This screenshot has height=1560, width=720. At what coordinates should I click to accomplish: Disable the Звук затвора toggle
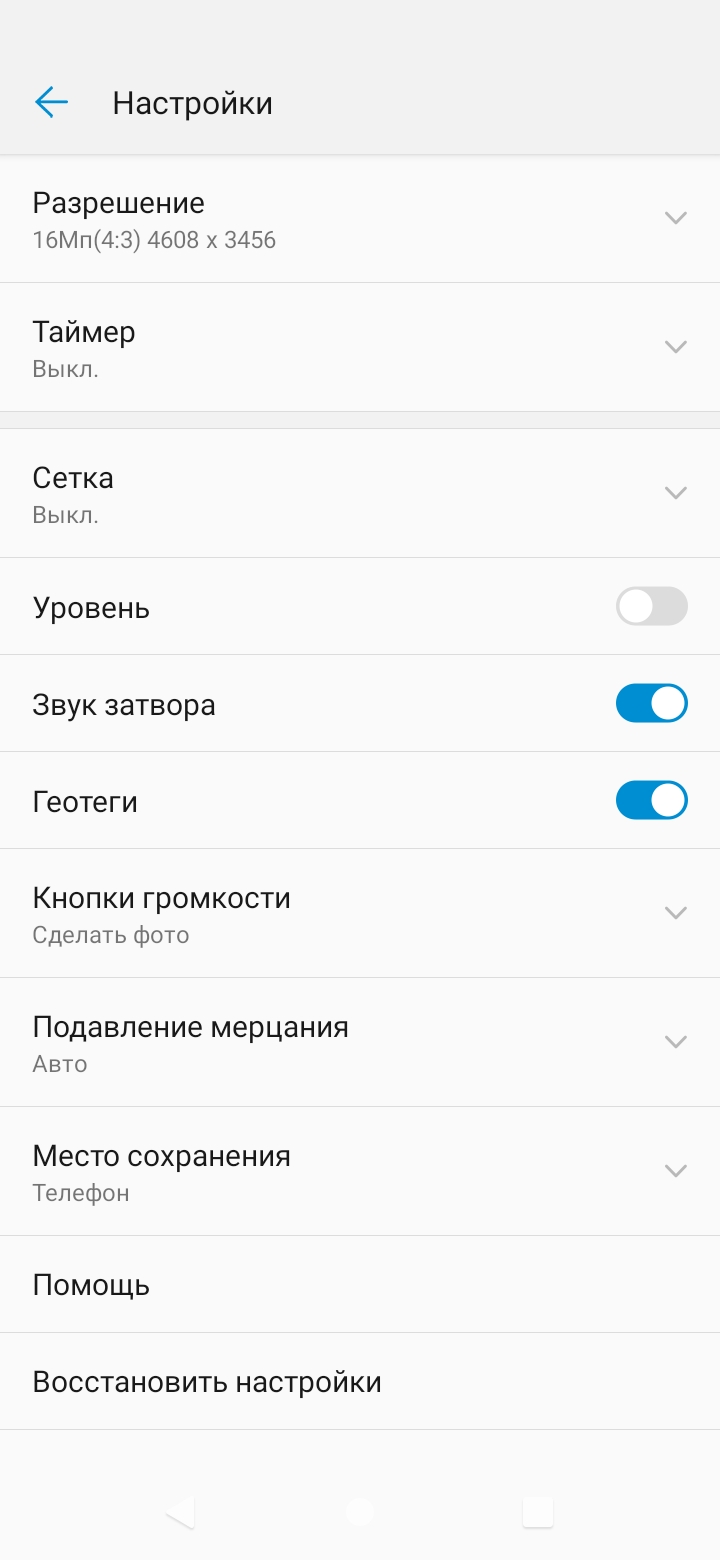pyautogui.click(x=651, y=703)
